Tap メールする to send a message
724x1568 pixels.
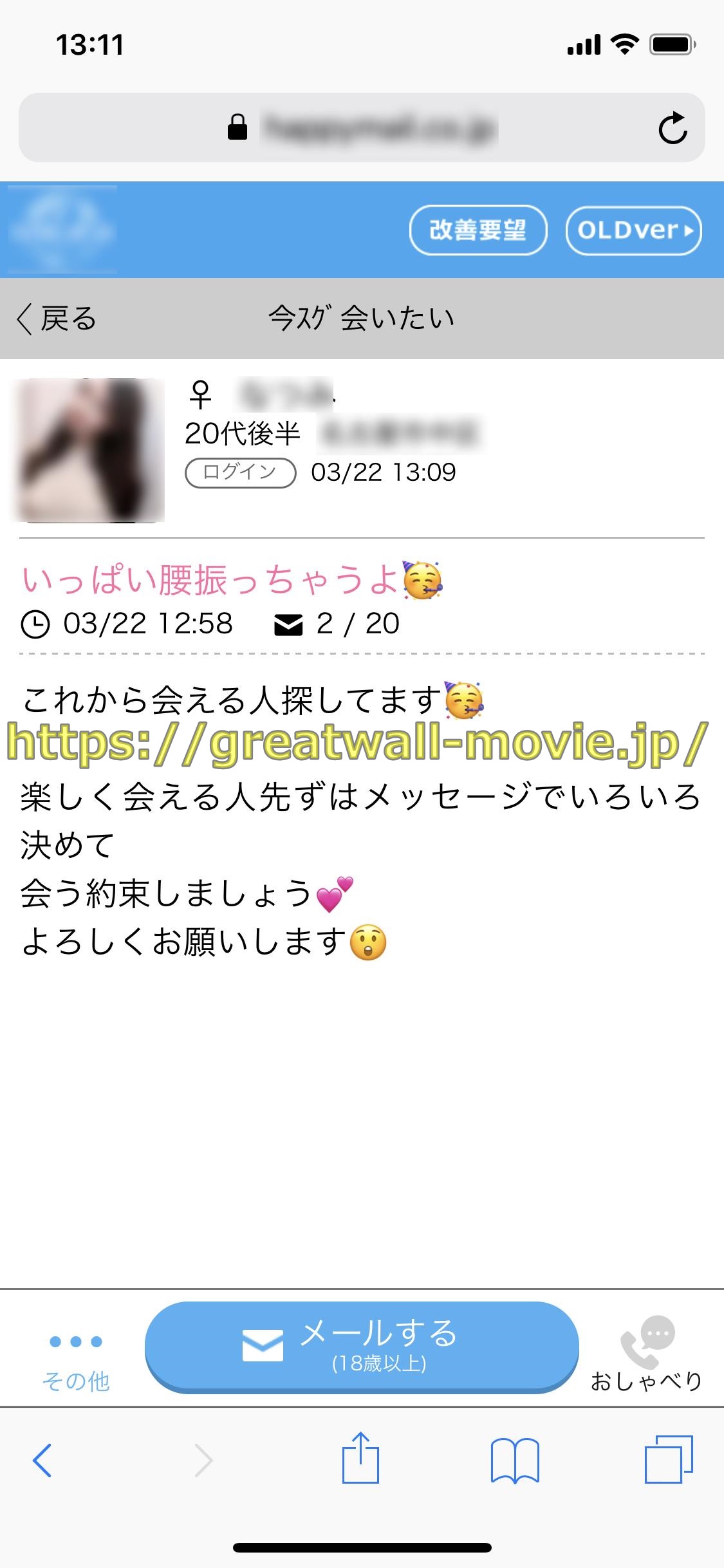[x=362, y=1346]
